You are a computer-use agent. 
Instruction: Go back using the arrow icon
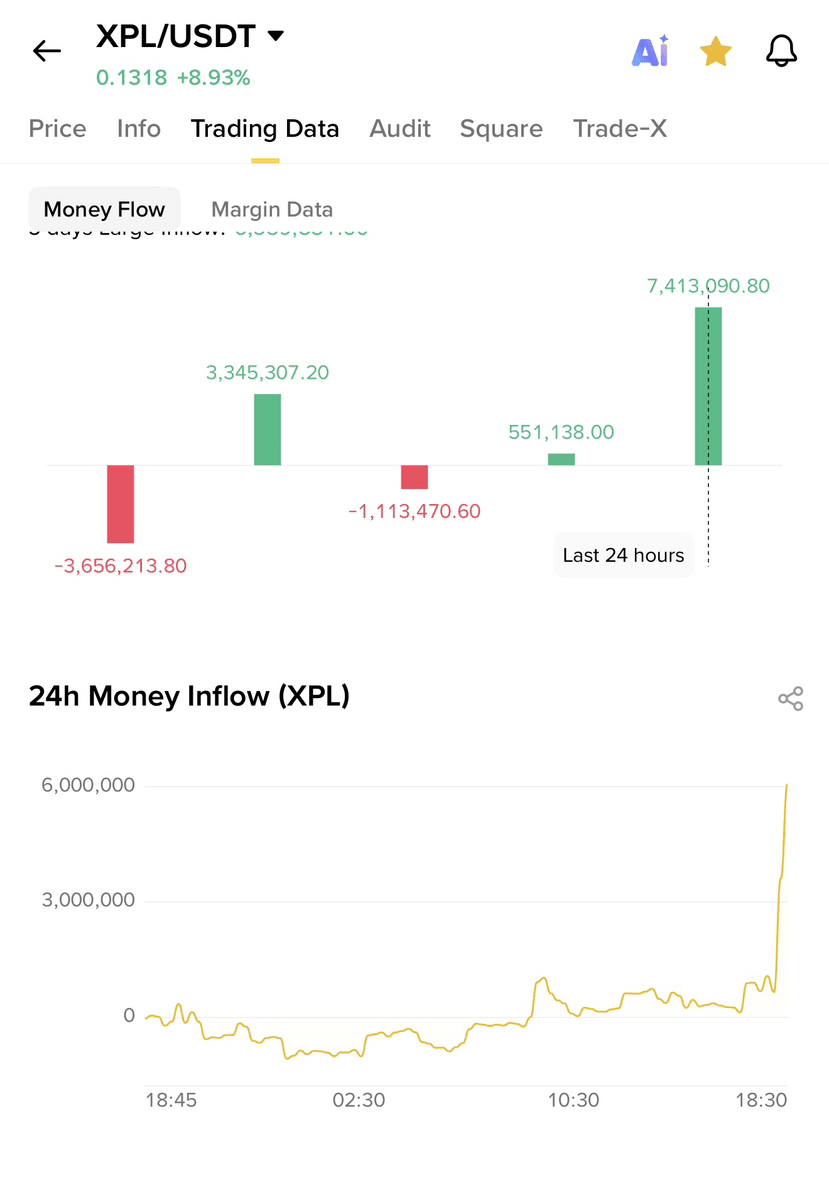[x=47, y=51]
